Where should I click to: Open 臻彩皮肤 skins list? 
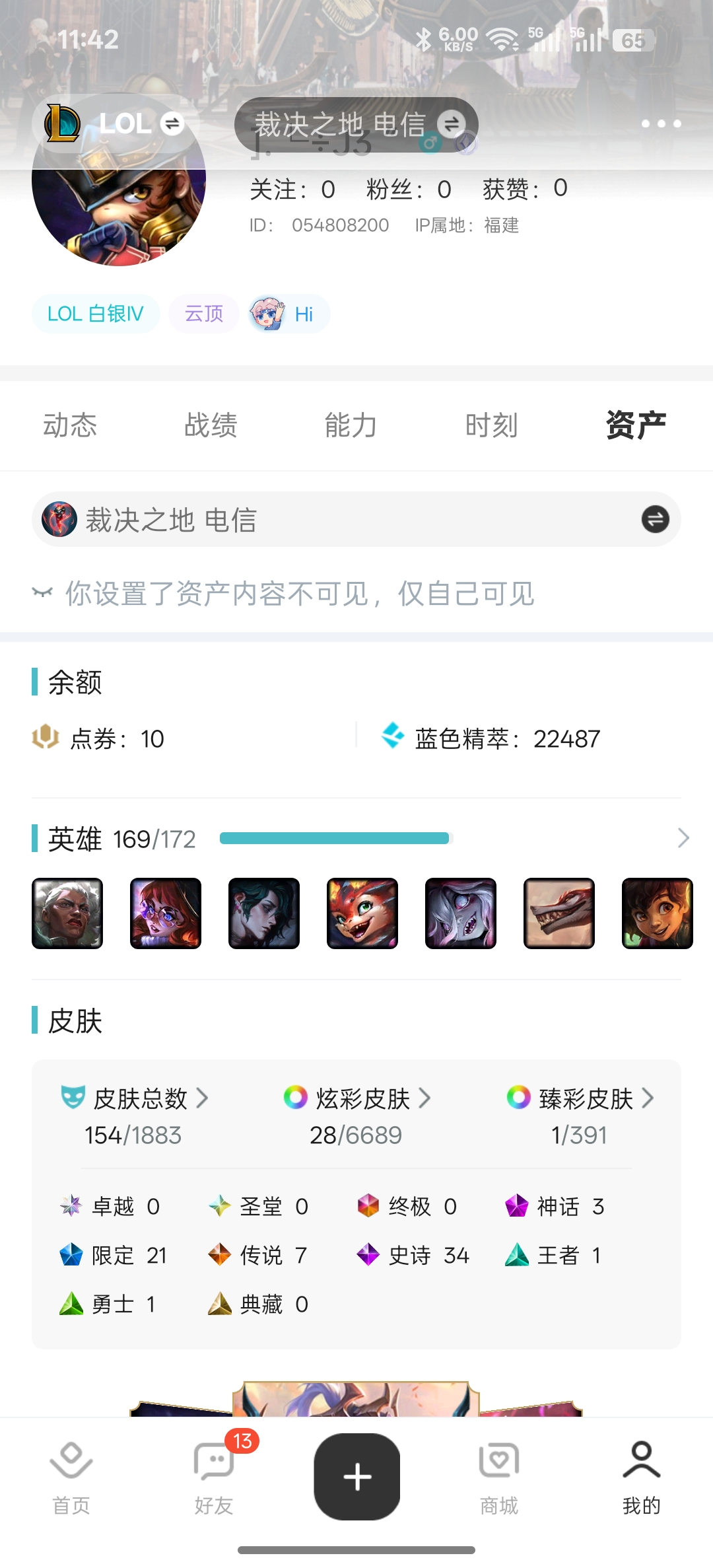tap(580, 1099)
